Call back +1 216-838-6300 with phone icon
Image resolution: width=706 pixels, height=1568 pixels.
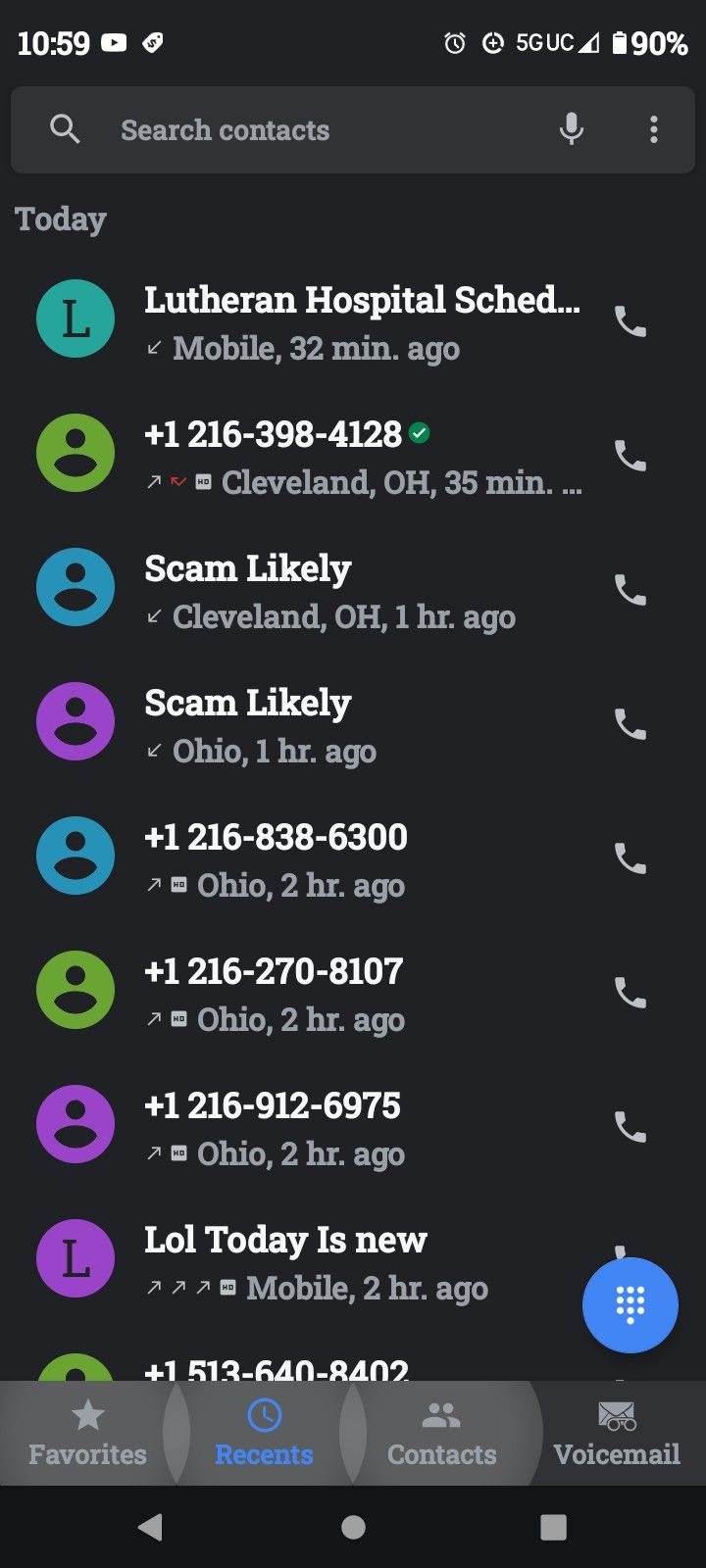point(630,858)
